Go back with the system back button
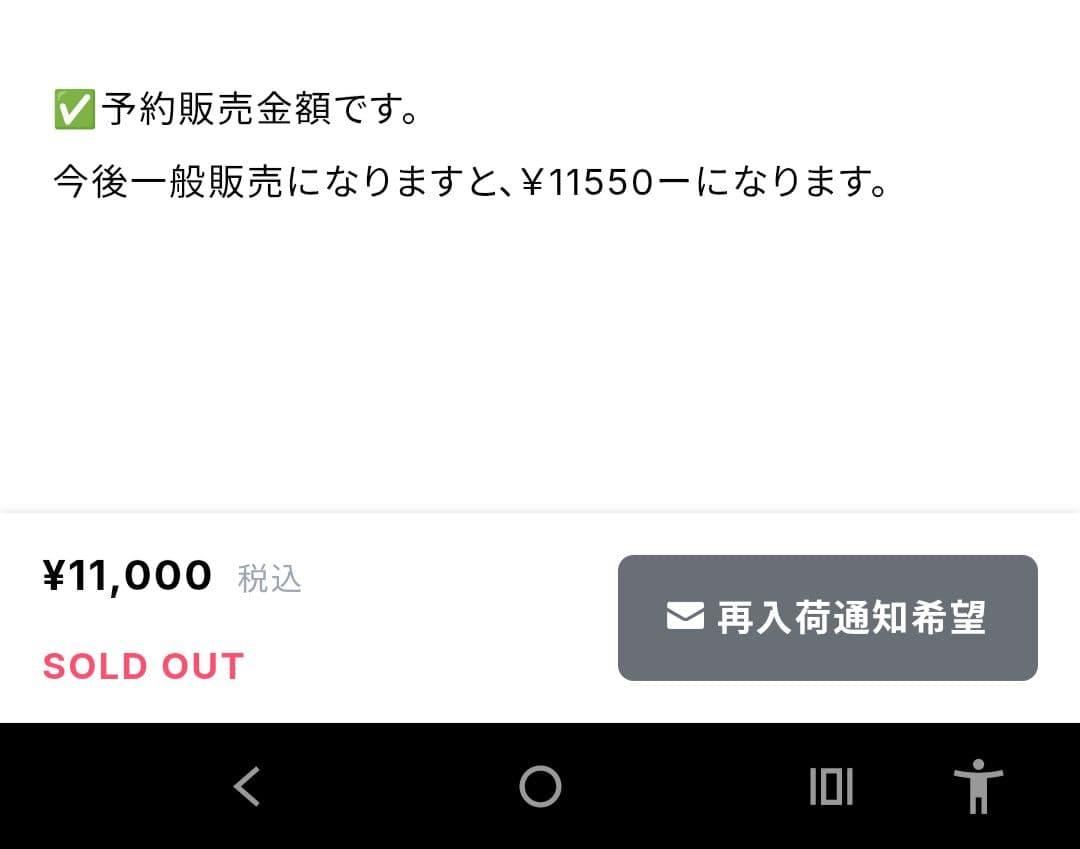 tap(247, 786)
